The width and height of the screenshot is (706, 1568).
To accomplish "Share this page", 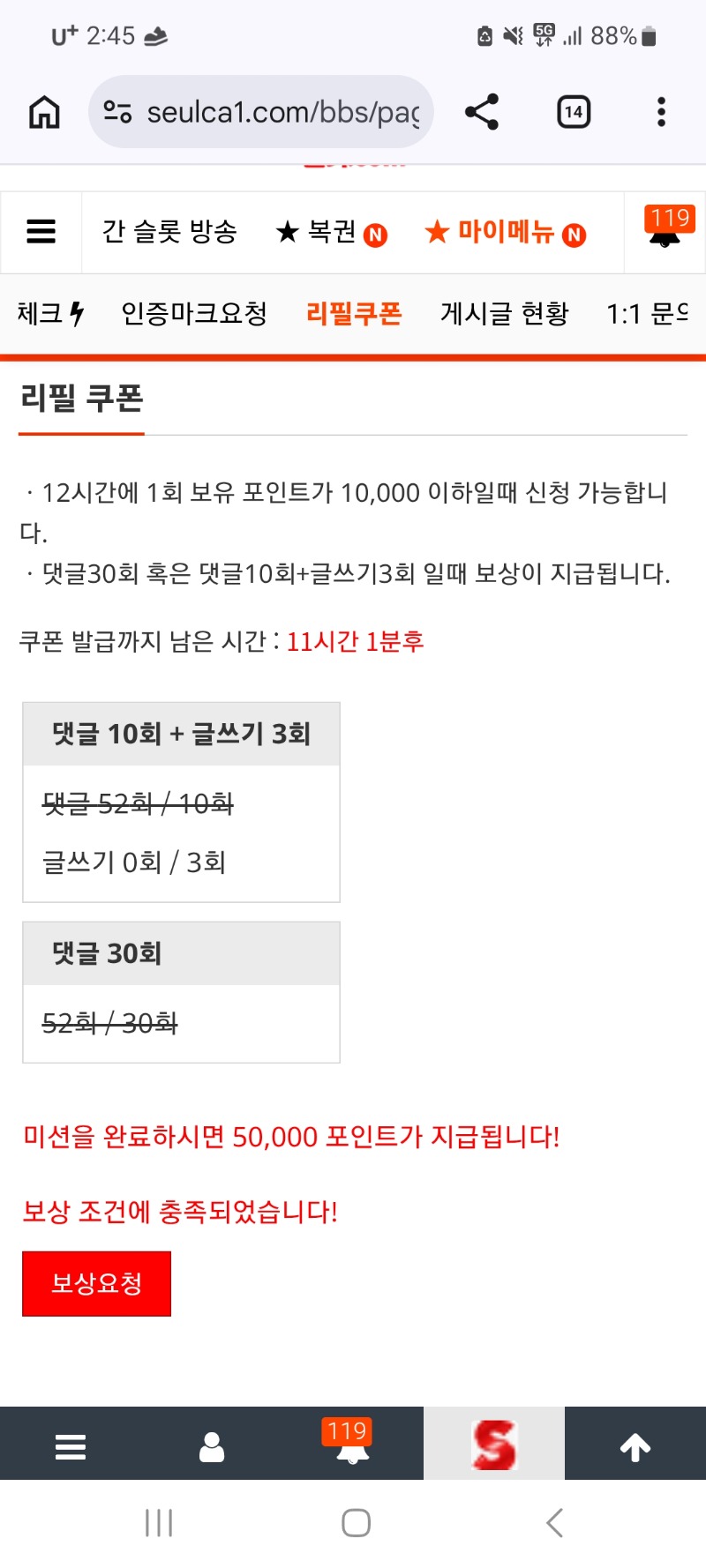I will [x=482, y=112].
